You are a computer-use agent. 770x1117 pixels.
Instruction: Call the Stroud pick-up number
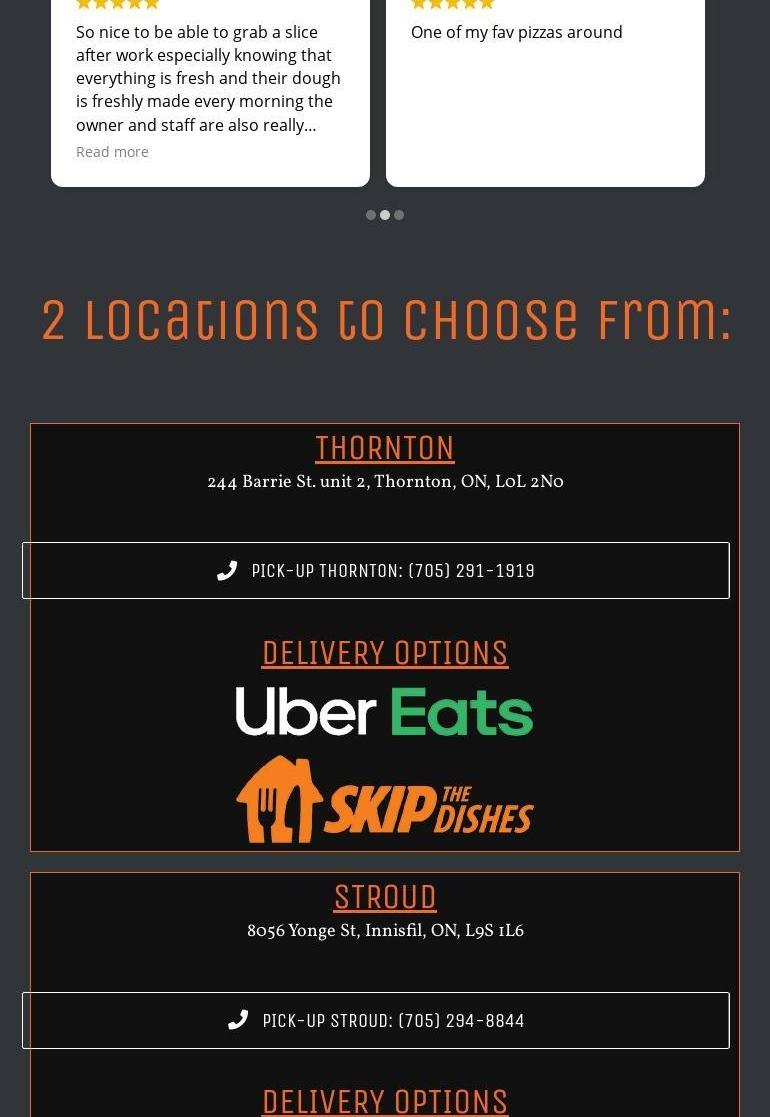coord(376,1021)
